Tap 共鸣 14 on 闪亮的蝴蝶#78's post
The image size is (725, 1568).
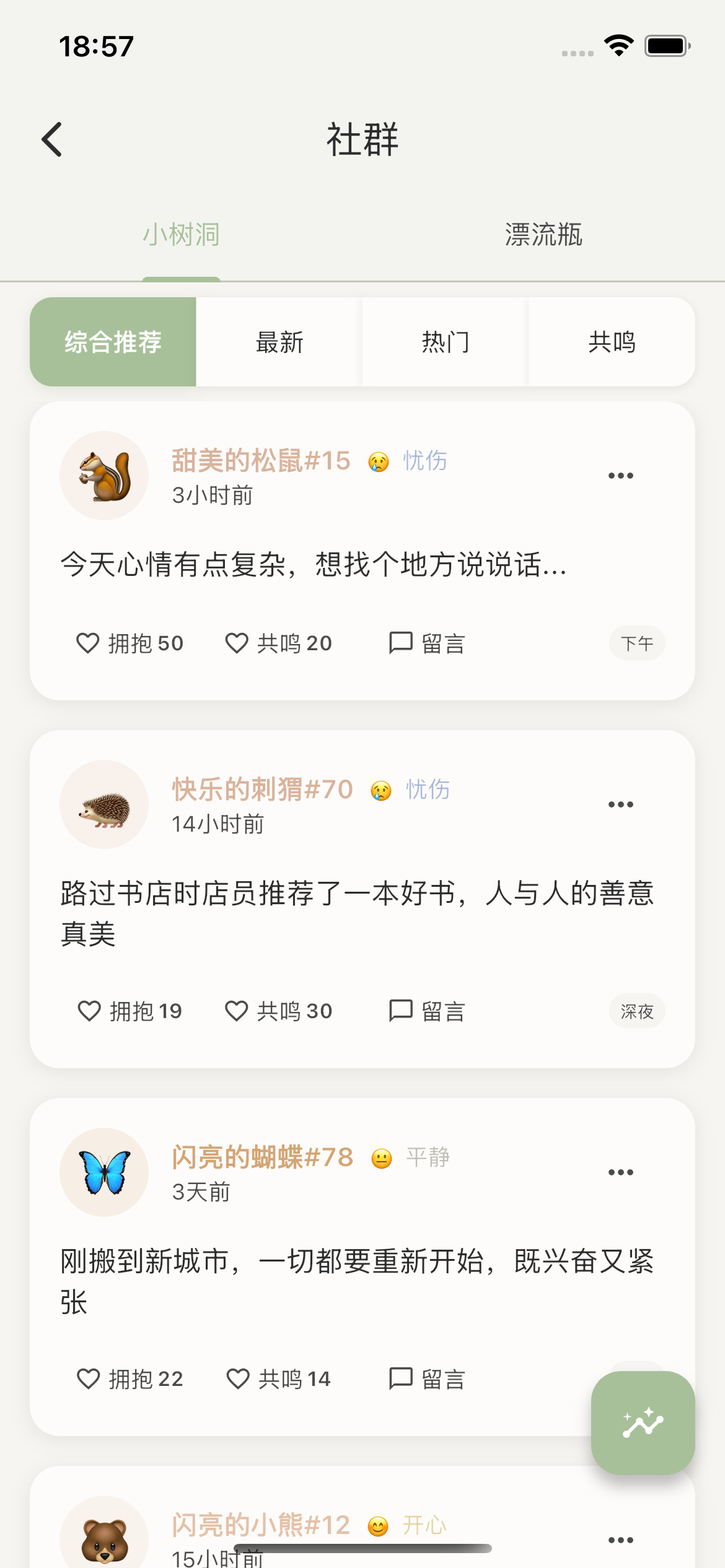279,1379
